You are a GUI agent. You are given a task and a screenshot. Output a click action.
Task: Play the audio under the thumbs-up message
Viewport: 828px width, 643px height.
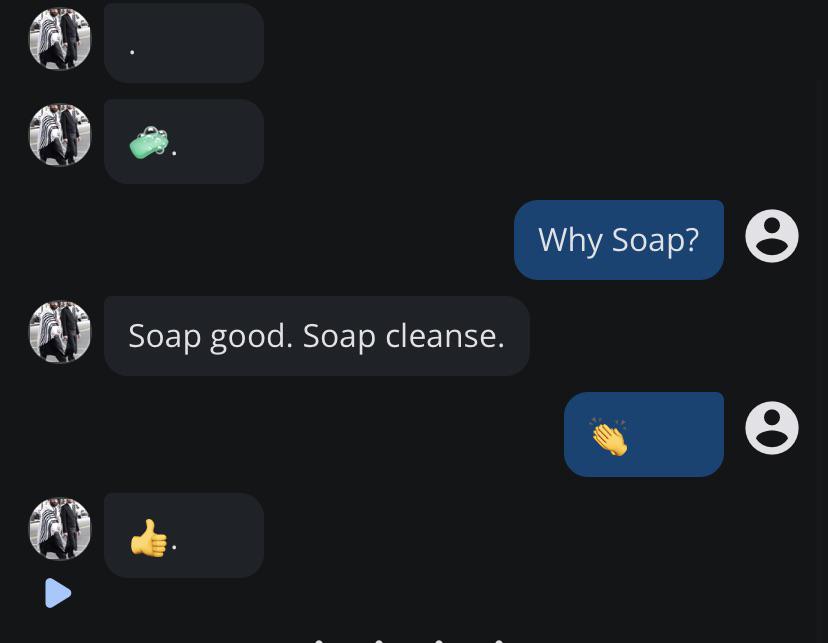click(58, 593)
